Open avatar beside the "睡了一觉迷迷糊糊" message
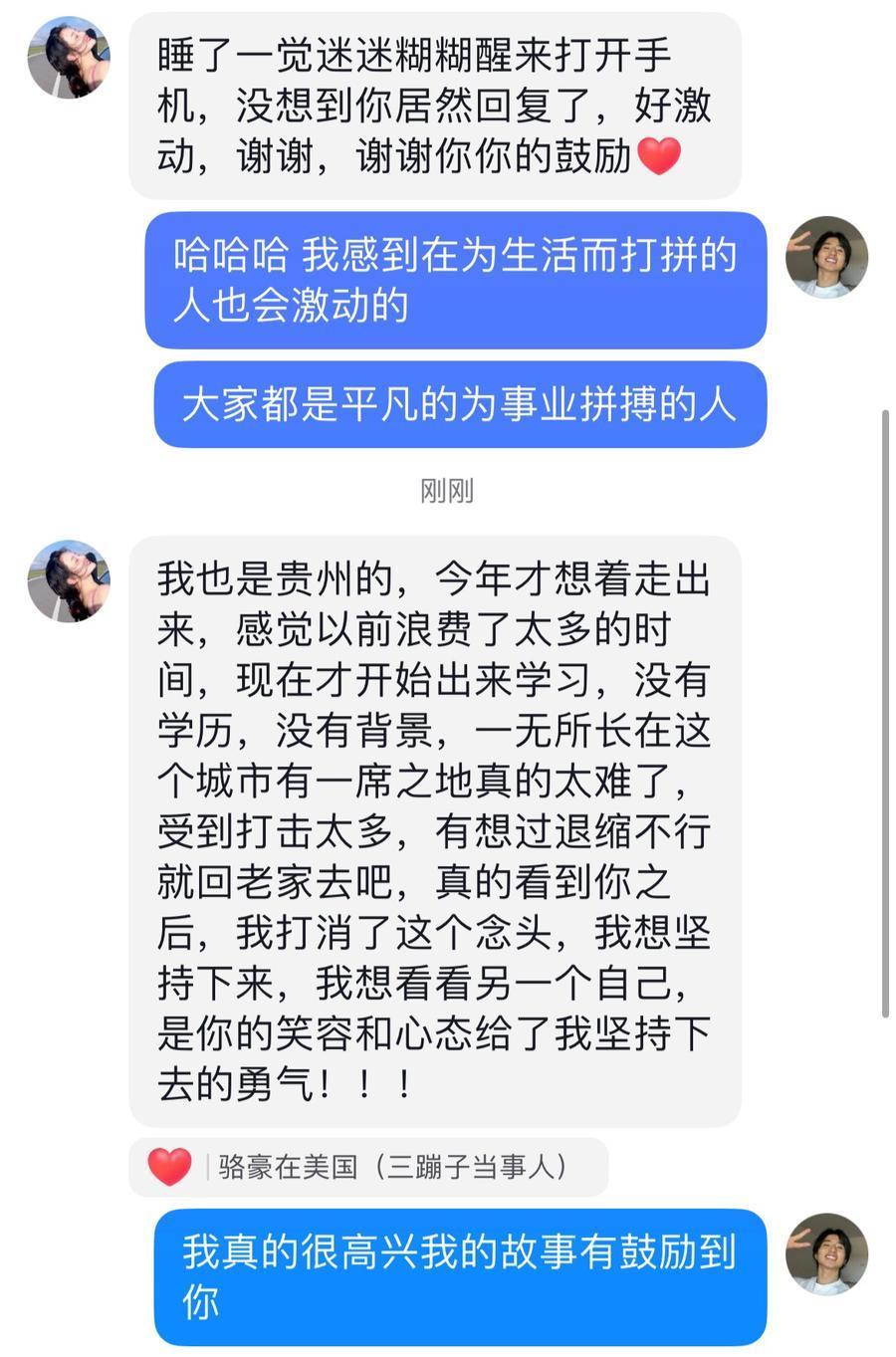The width and height of the screenshot is (896, 1357). pyautogui.click(x=69, y=57)
